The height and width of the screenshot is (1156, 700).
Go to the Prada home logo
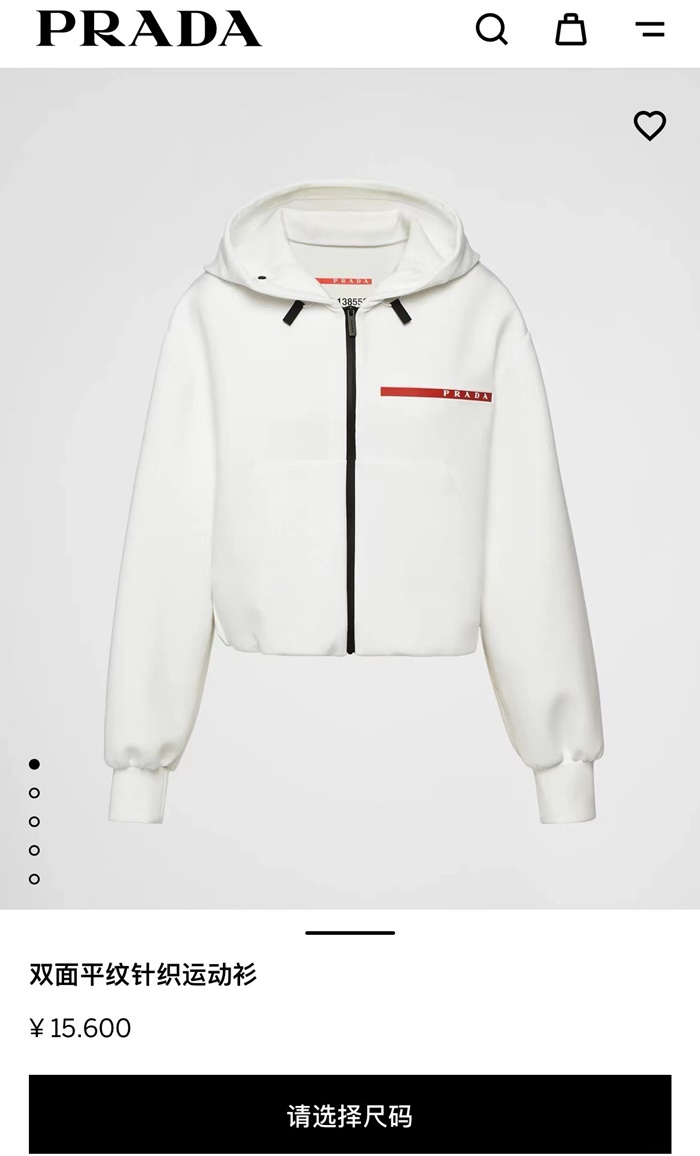click(149, 30)
